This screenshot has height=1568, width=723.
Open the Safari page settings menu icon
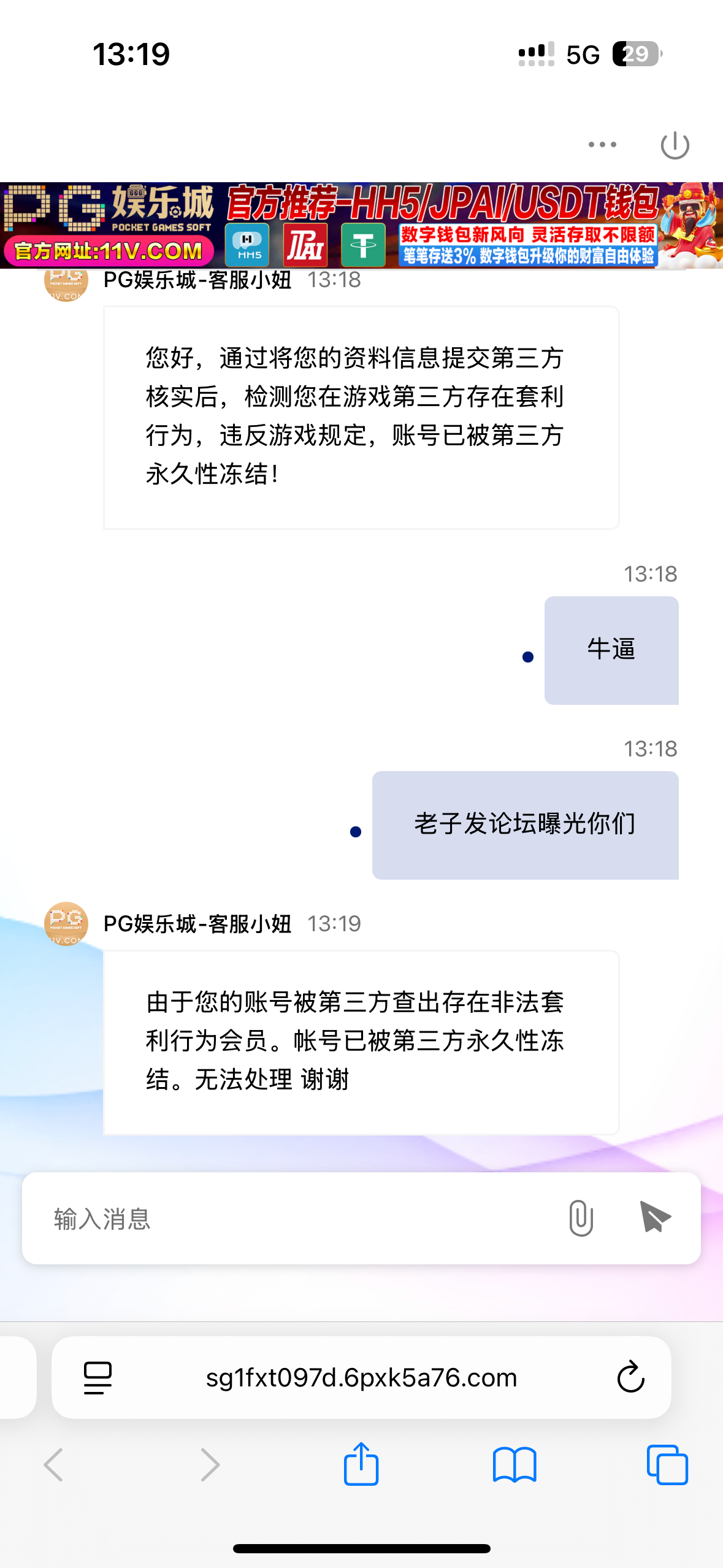(x=98, y=1378)
